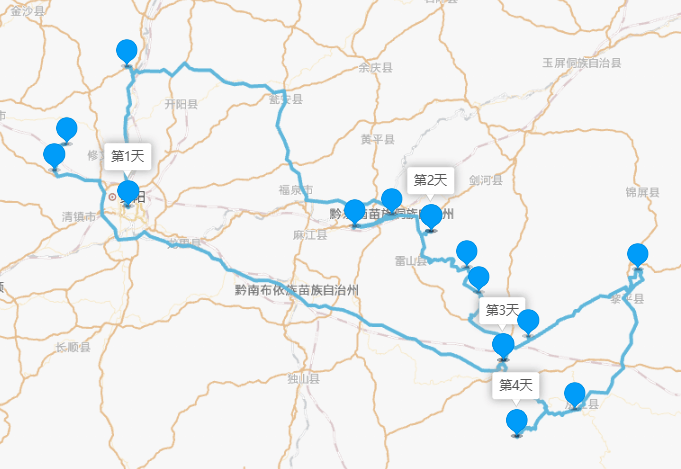This screenshot has width=681, height=469.
Task: Tap the 第1天 day label
Action: coord(128,156)
